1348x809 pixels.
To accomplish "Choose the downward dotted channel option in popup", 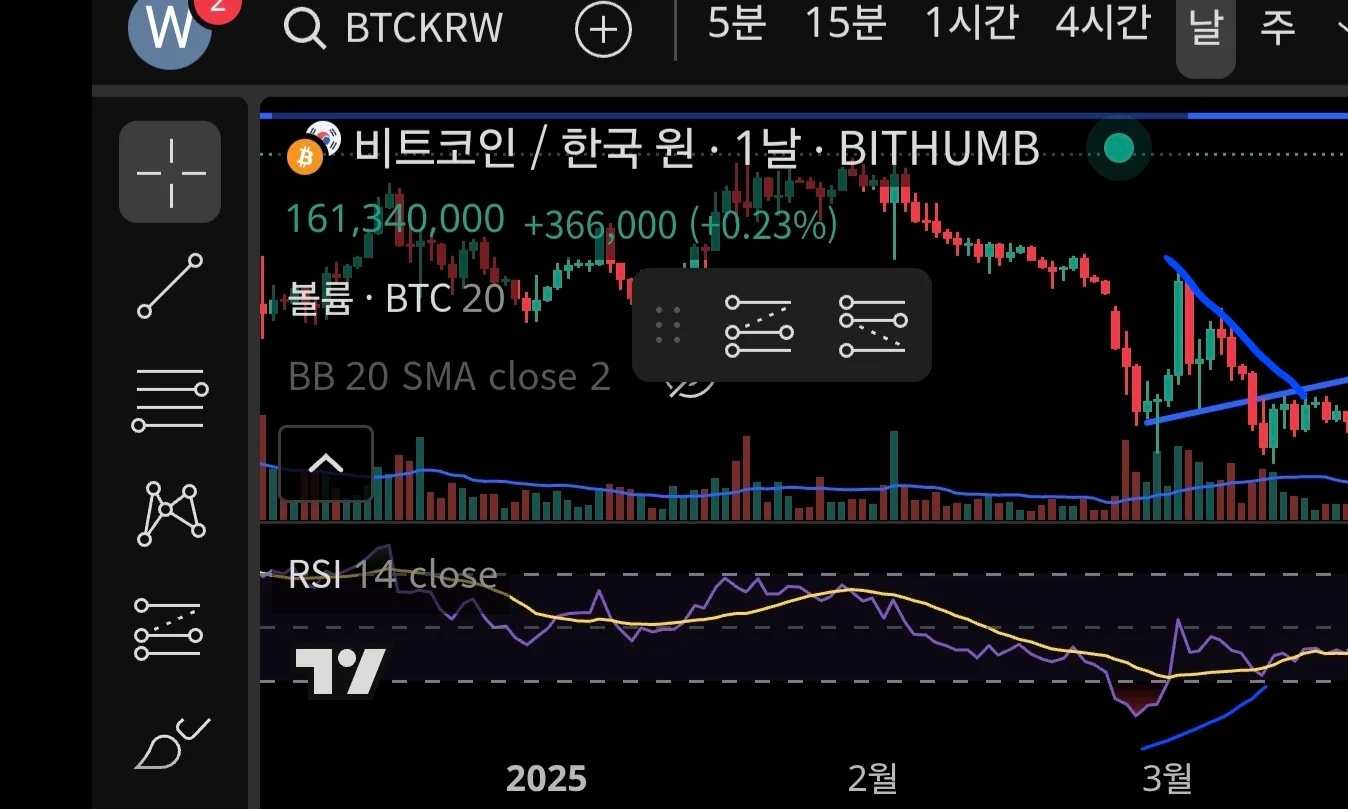I will pyautogui.click(x=873, y=325).
